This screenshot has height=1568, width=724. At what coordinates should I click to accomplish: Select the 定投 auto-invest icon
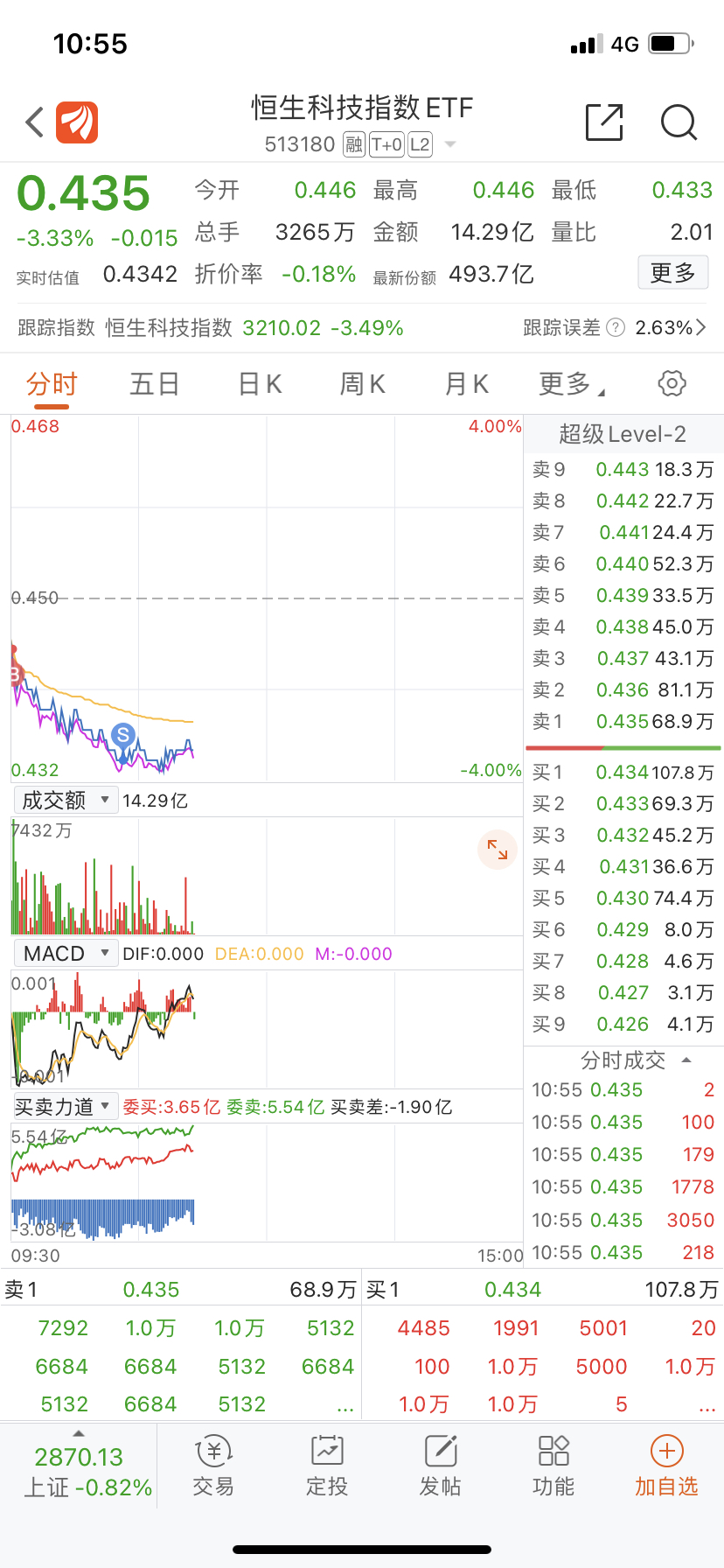click(x=326, y=1466)
